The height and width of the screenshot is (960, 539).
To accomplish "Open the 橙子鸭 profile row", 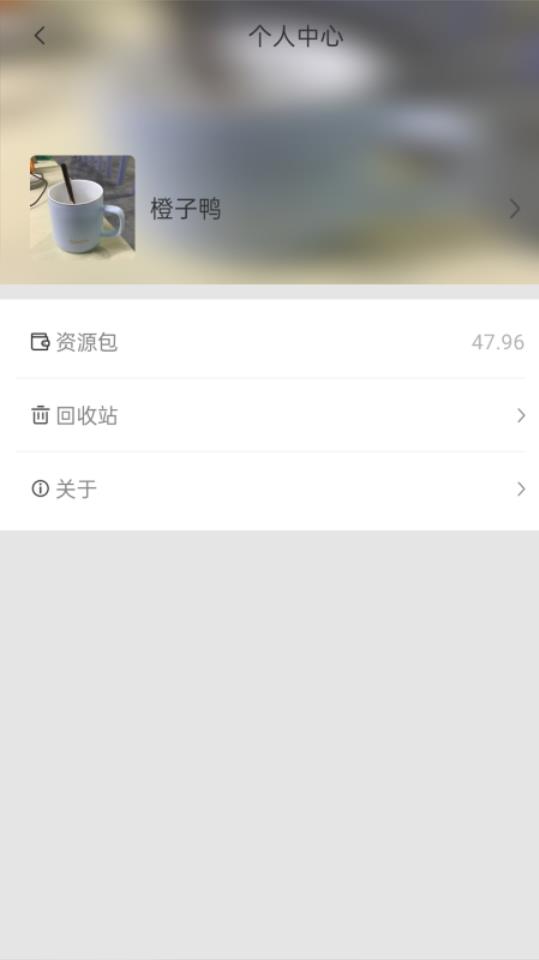I will coord(270,209).
